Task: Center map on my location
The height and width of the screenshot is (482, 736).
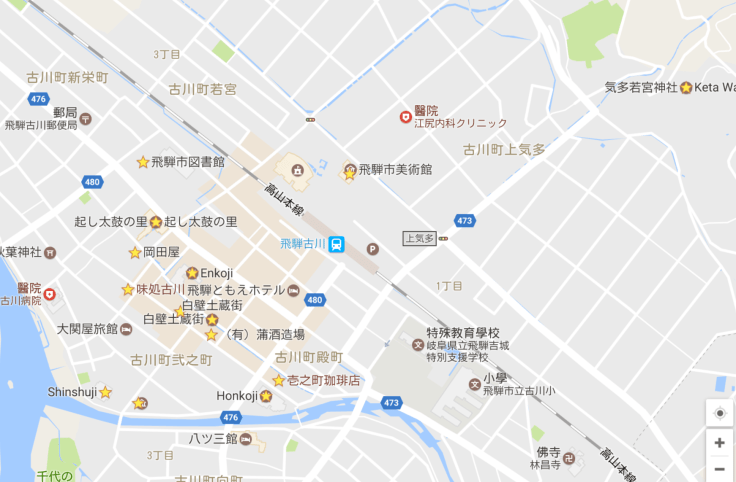Action: [x=719, y=413]
